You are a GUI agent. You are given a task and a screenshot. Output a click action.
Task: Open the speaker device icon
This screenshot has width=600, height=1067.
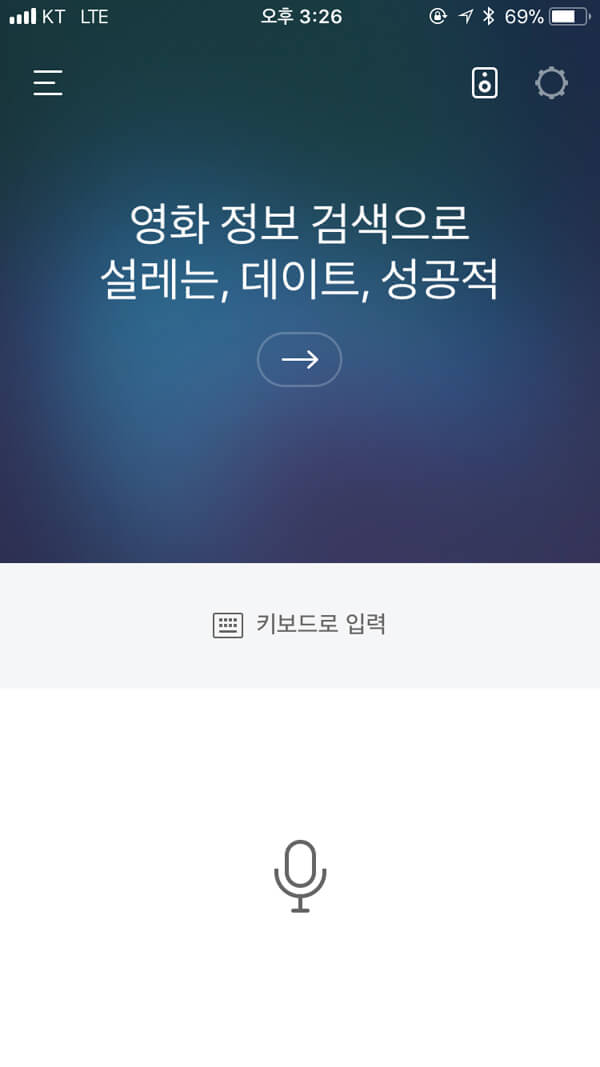coord(485,82)
